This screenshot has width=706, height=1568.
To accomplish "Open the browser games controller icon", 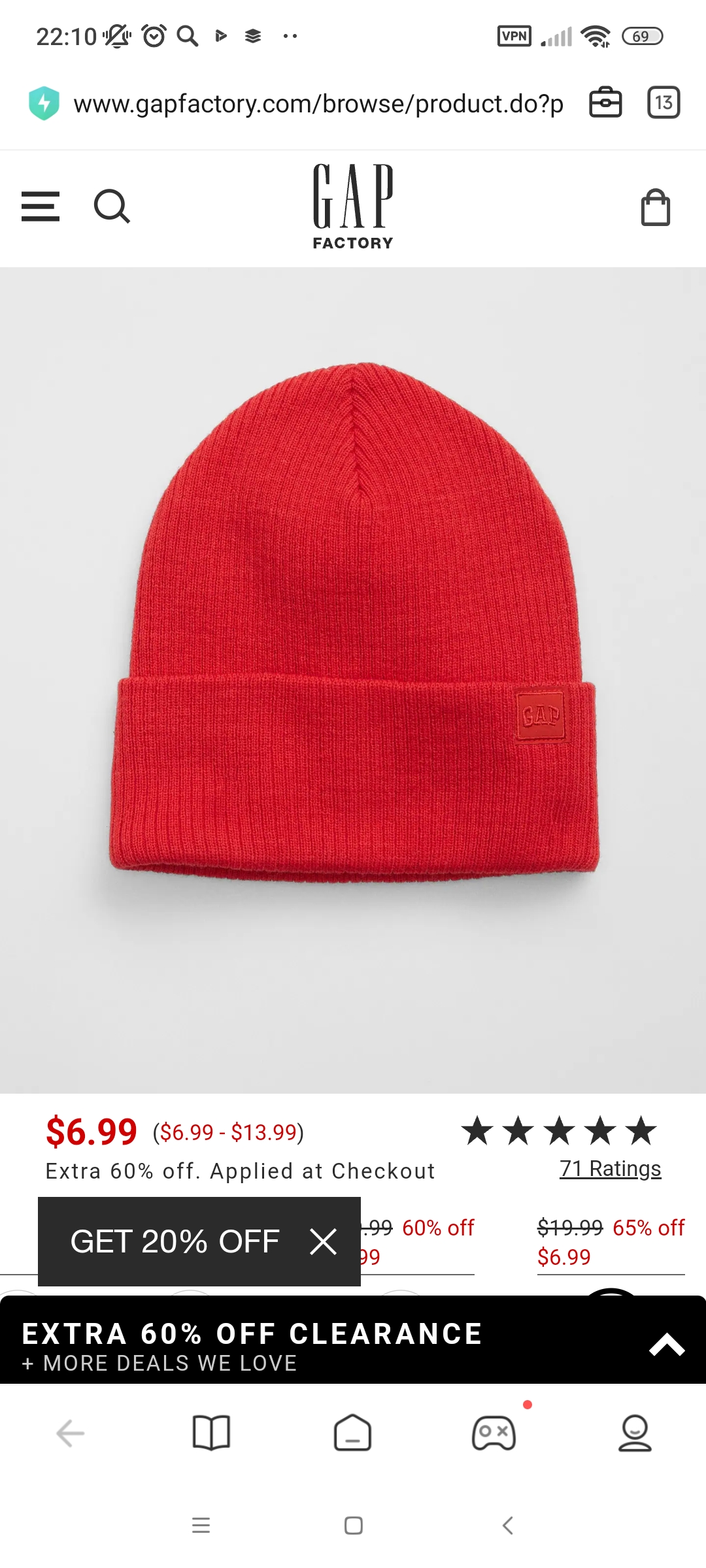I will click(x=494, y=1433).
